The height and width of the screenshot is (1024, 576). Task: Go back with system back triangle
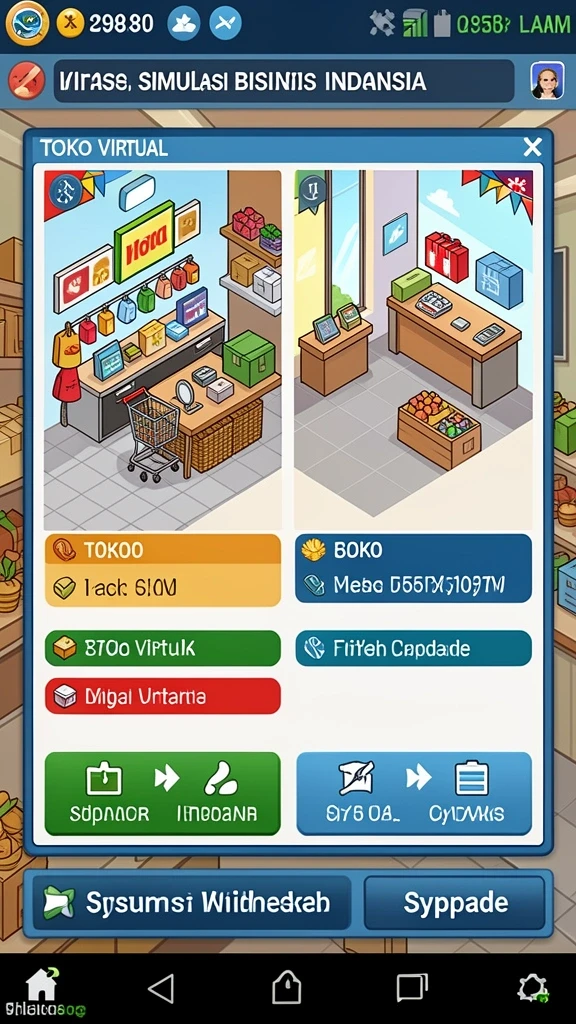point(161,988)
